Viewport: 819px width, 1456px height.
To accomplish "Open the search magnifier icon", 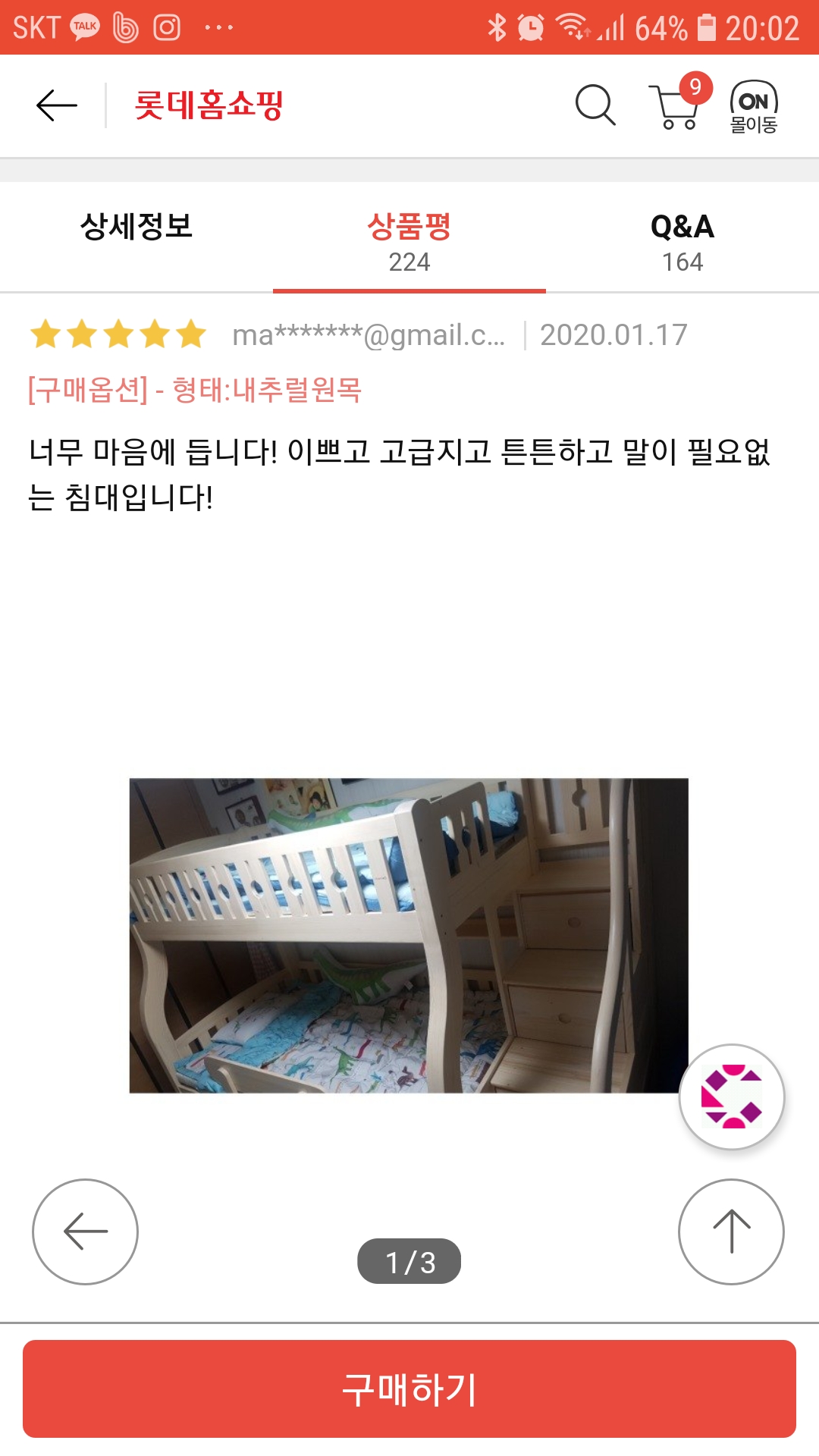I will pos(595,105).
